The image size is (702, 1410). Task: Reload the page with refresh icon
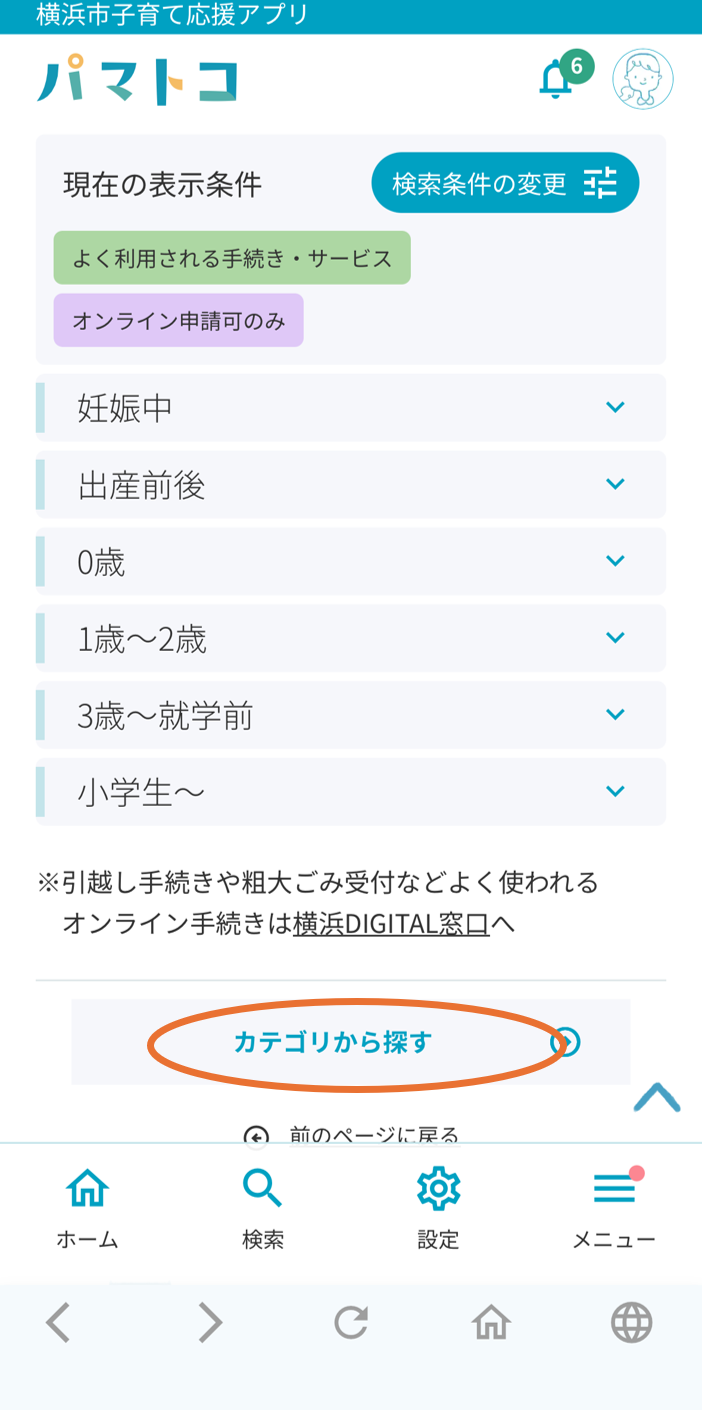351,1323
